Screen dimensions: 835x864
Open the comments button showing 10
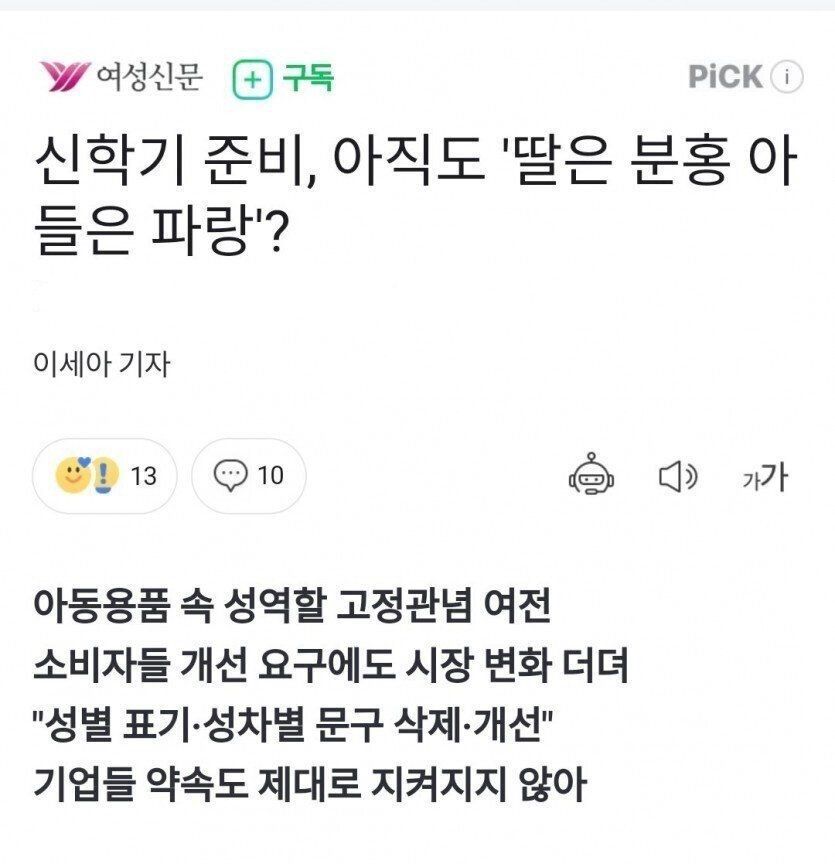tap(249, 476)
